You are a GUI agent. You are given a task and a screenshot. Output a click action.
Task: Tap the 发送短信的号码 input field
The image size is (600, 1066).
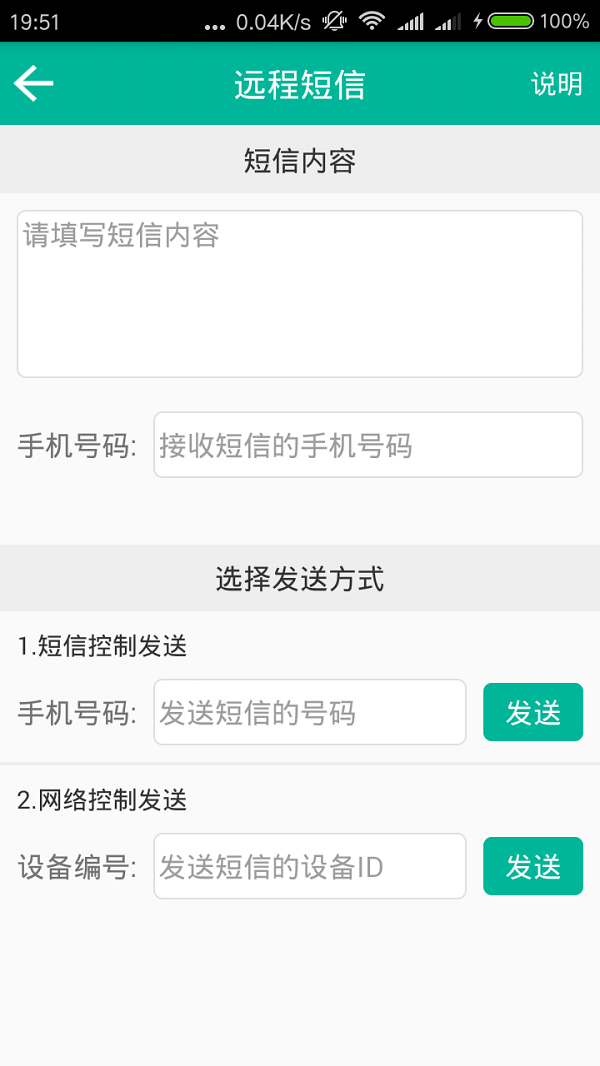click(310, 712)
